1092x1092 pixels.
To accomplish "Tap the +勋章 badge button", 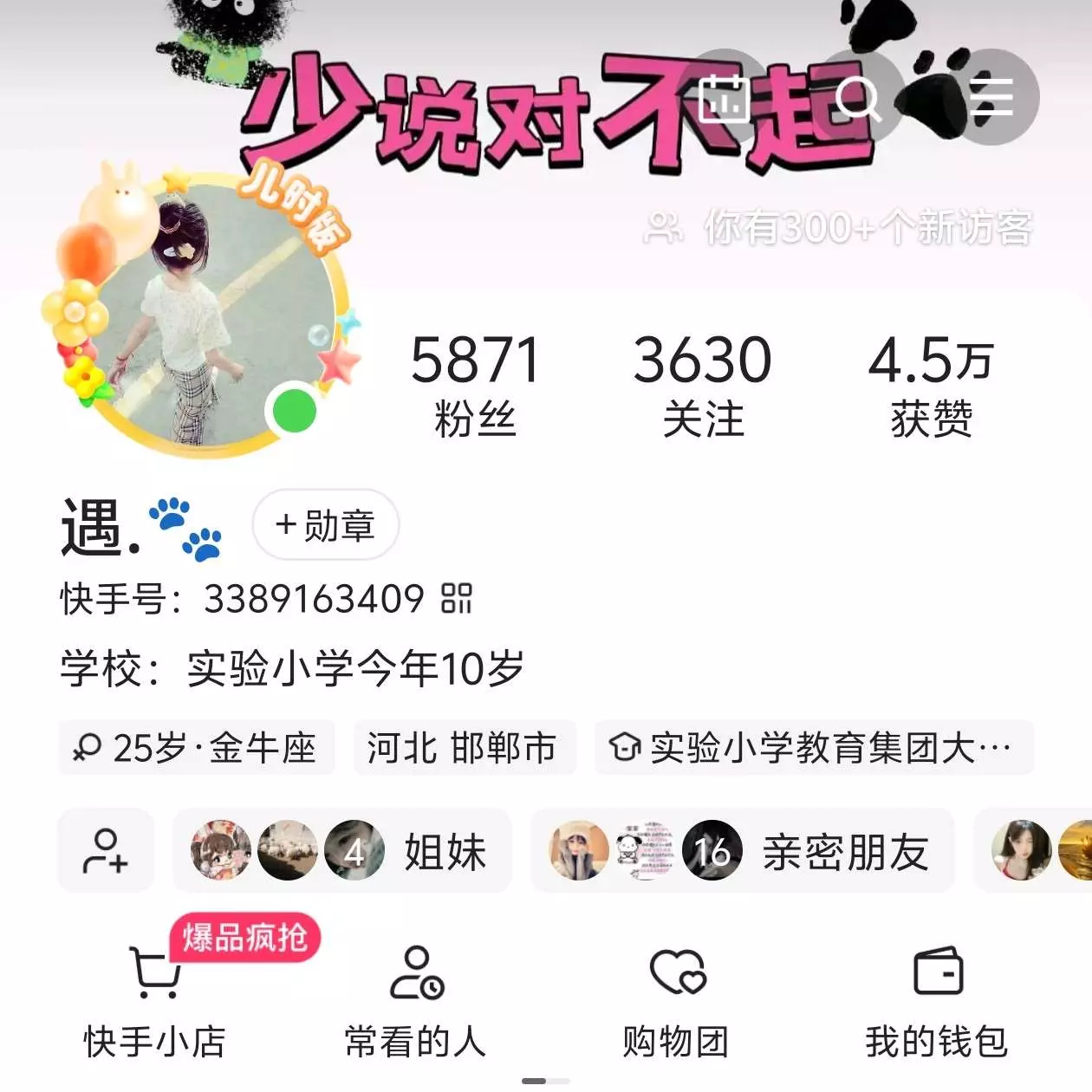I will pos(325,525).
